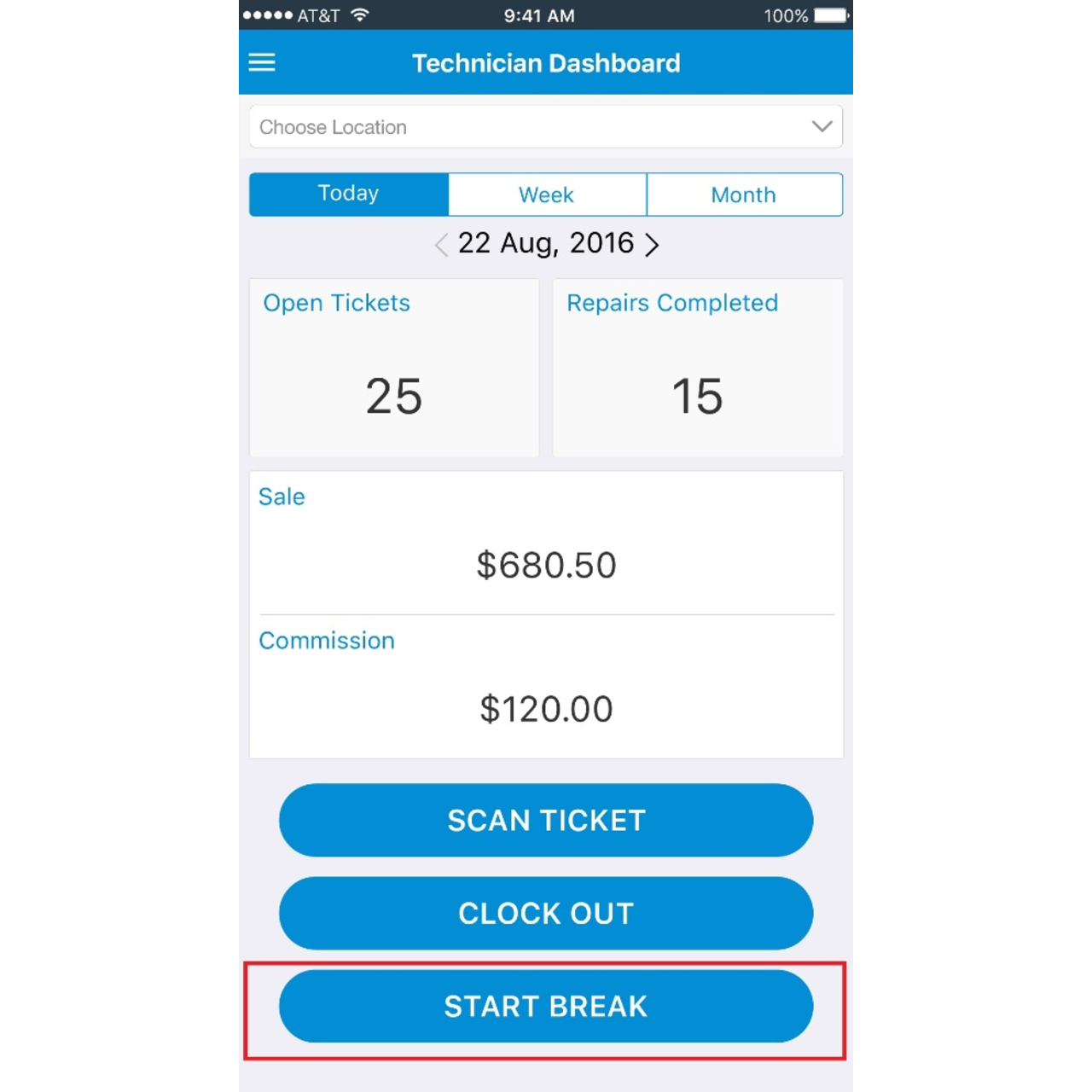Clock out of the shift
The height and width of the screenshot is (1092, 1092).
(546, 913)
